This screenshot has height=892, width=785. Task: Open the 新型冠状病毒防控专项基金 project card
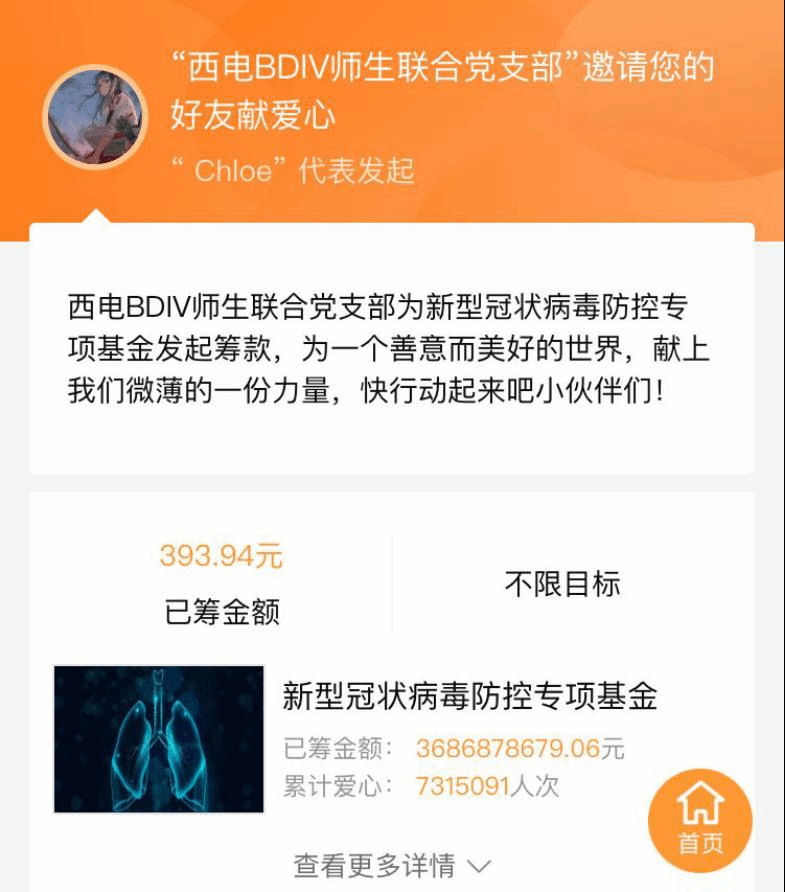469,696
